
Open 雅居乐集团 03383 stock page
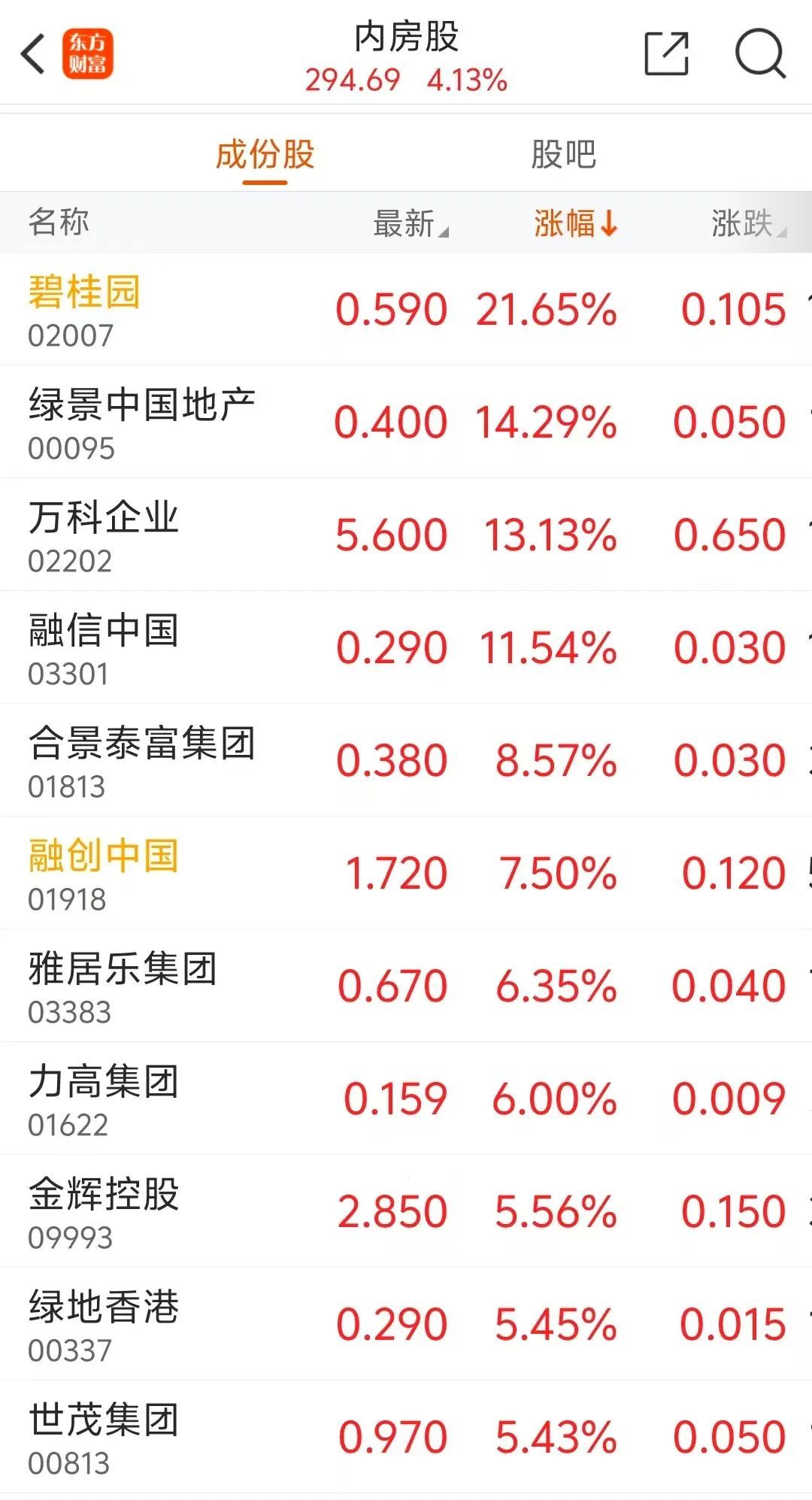406,986
